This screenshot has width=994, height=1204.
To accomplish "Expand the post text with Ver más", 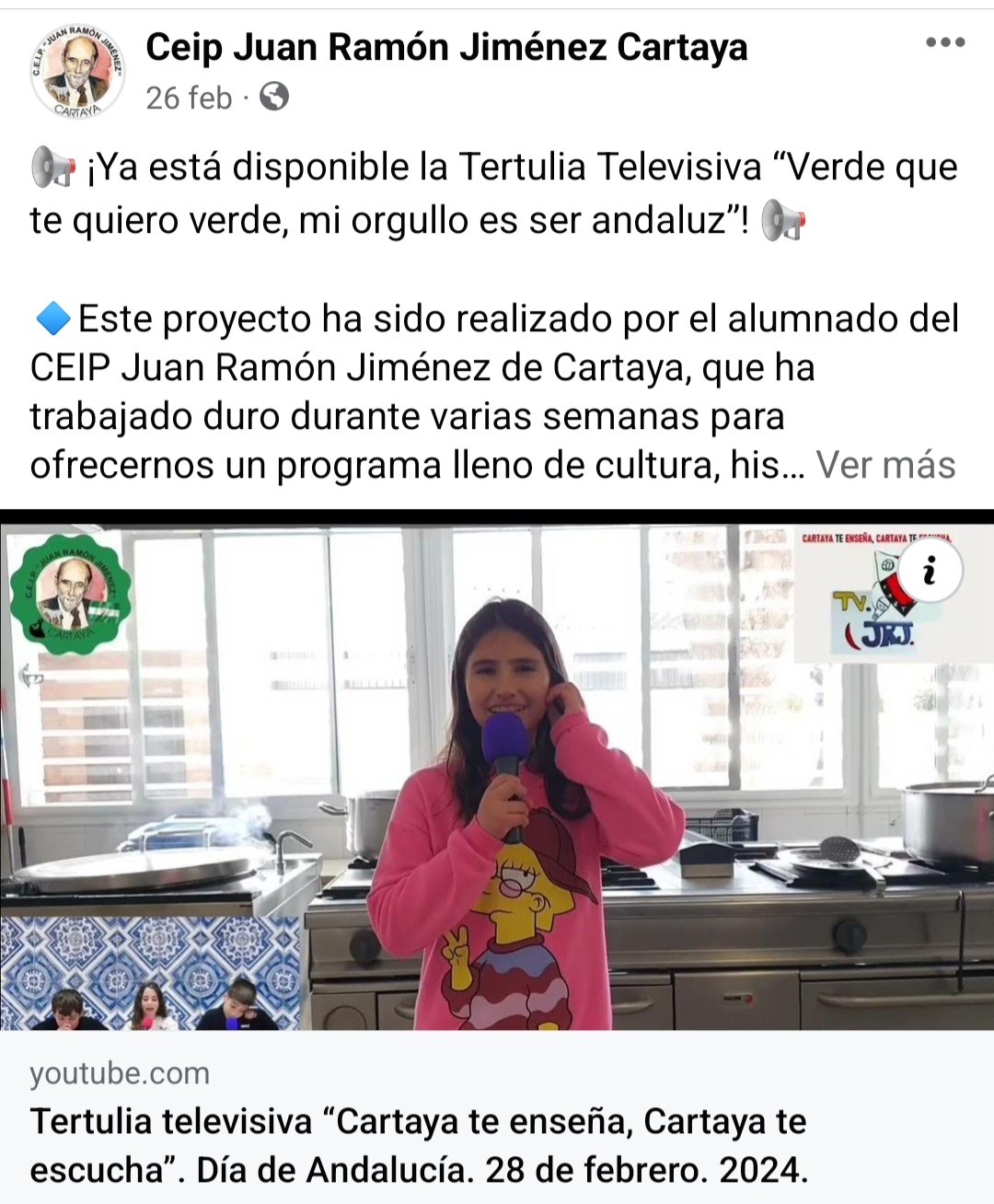I will pyautogui.click(x=885, y=465).
